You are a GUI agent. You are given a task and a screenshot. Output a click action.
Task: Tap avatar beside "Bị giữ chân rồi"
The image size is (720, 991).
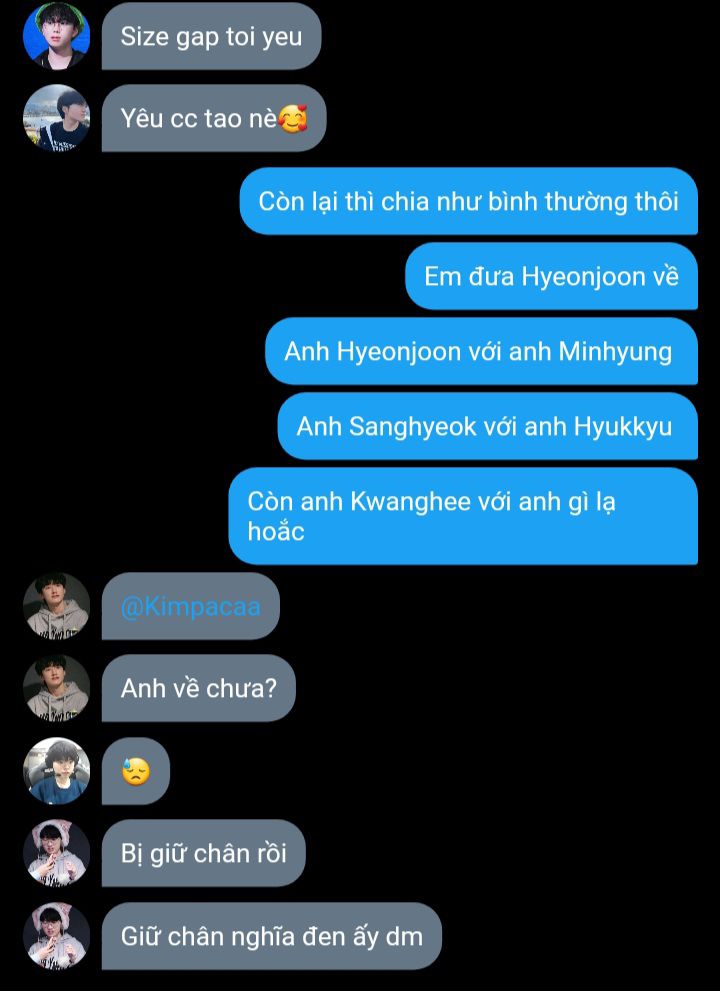coord(57,853)
